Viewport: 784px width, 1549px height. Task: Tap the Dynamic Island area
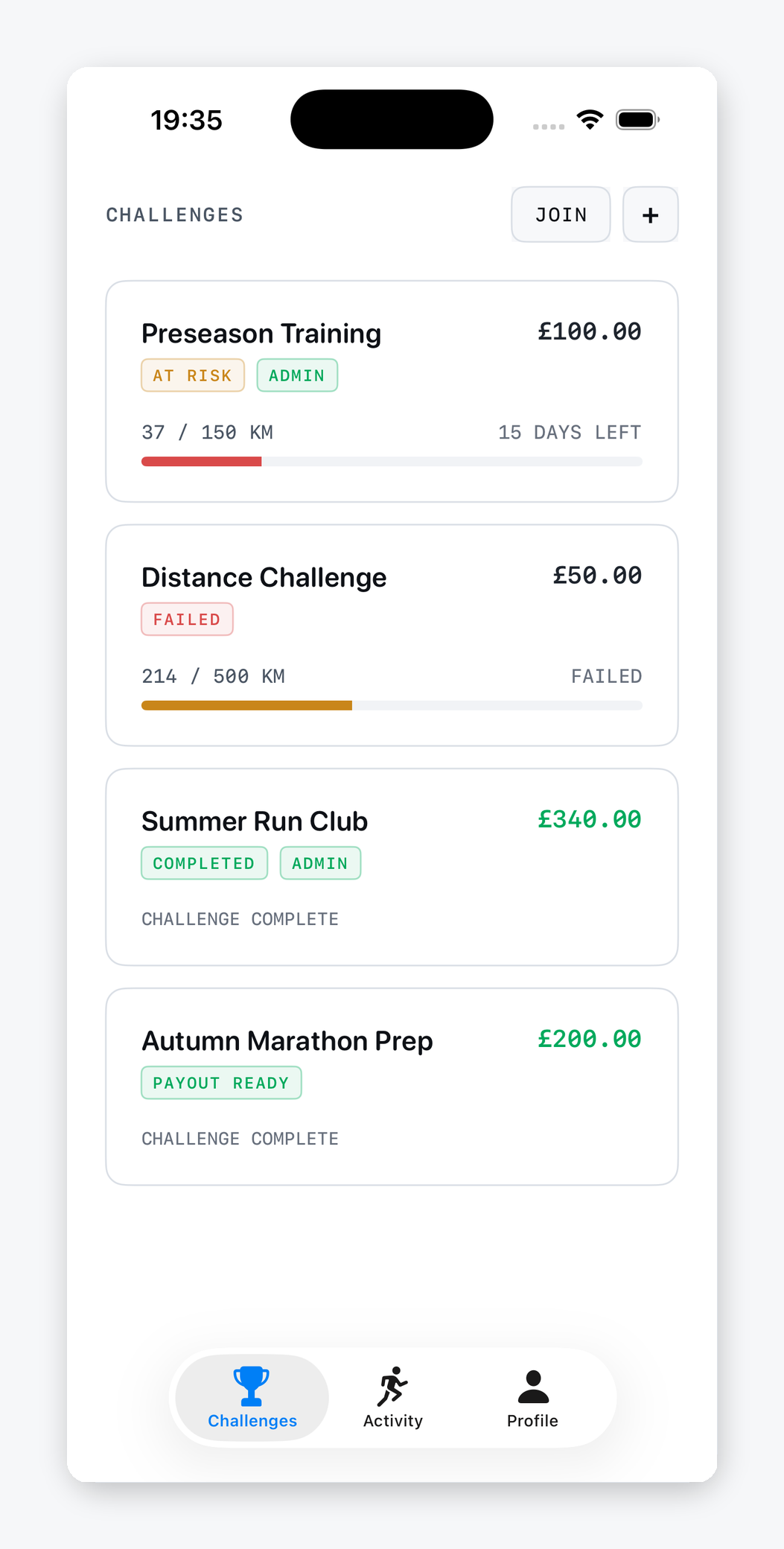click(x=392, y=118)
